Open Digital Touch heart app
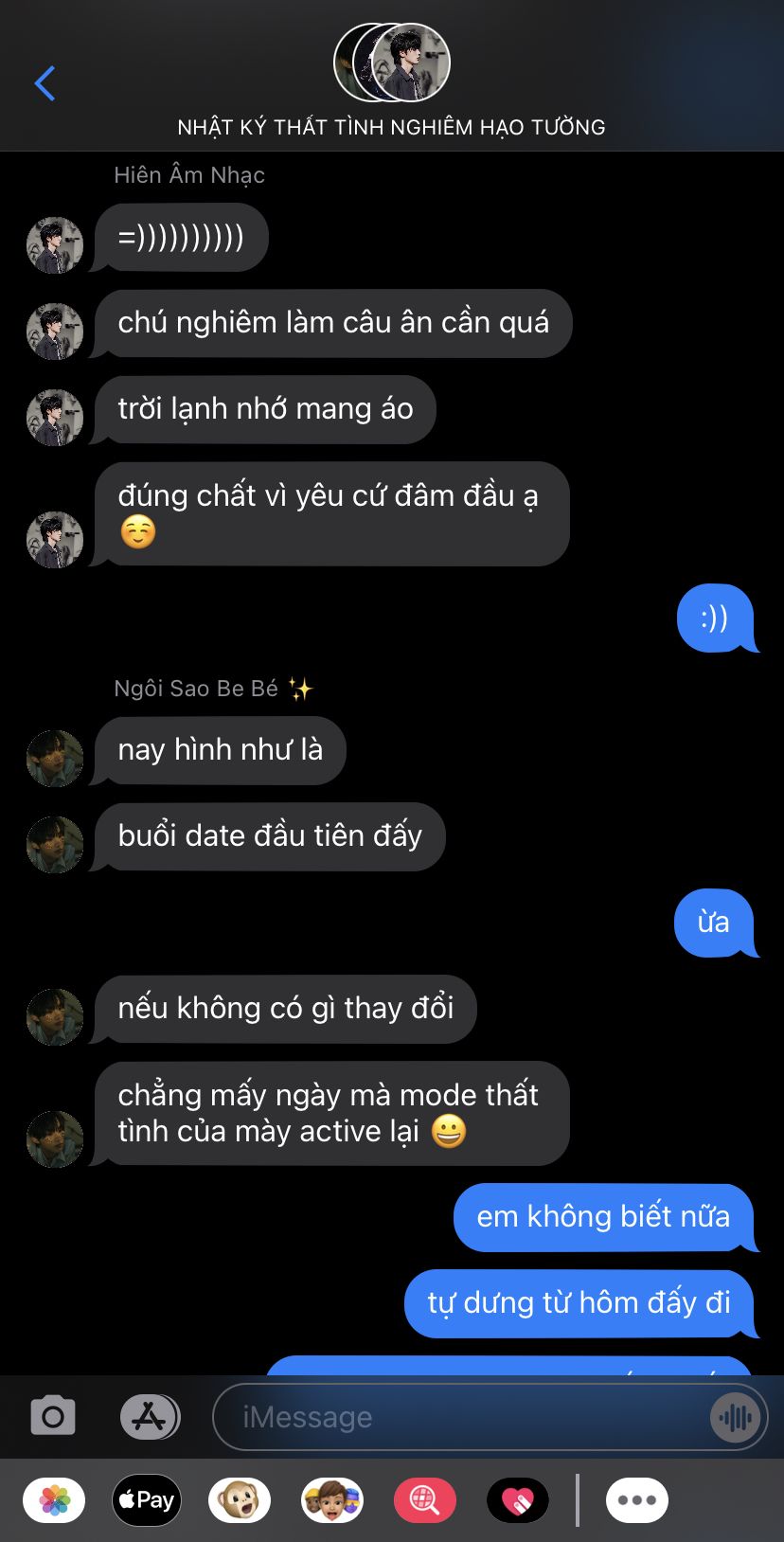Screen dimensions: 784x1542 pyautogui.click(x=517, y=1500)
